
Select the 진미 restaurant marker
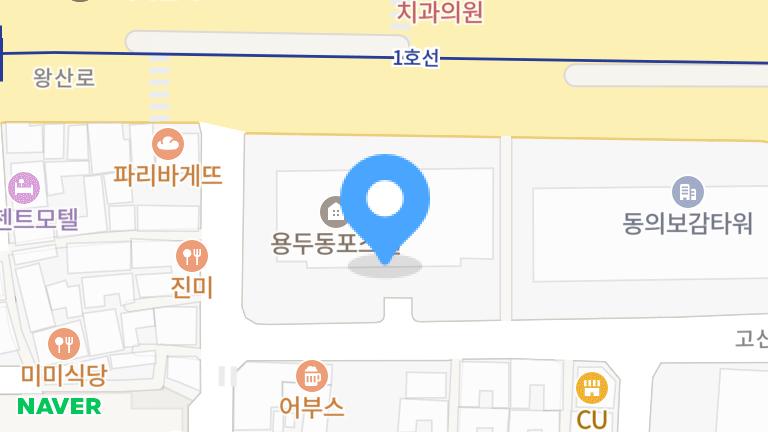(192, 257)
